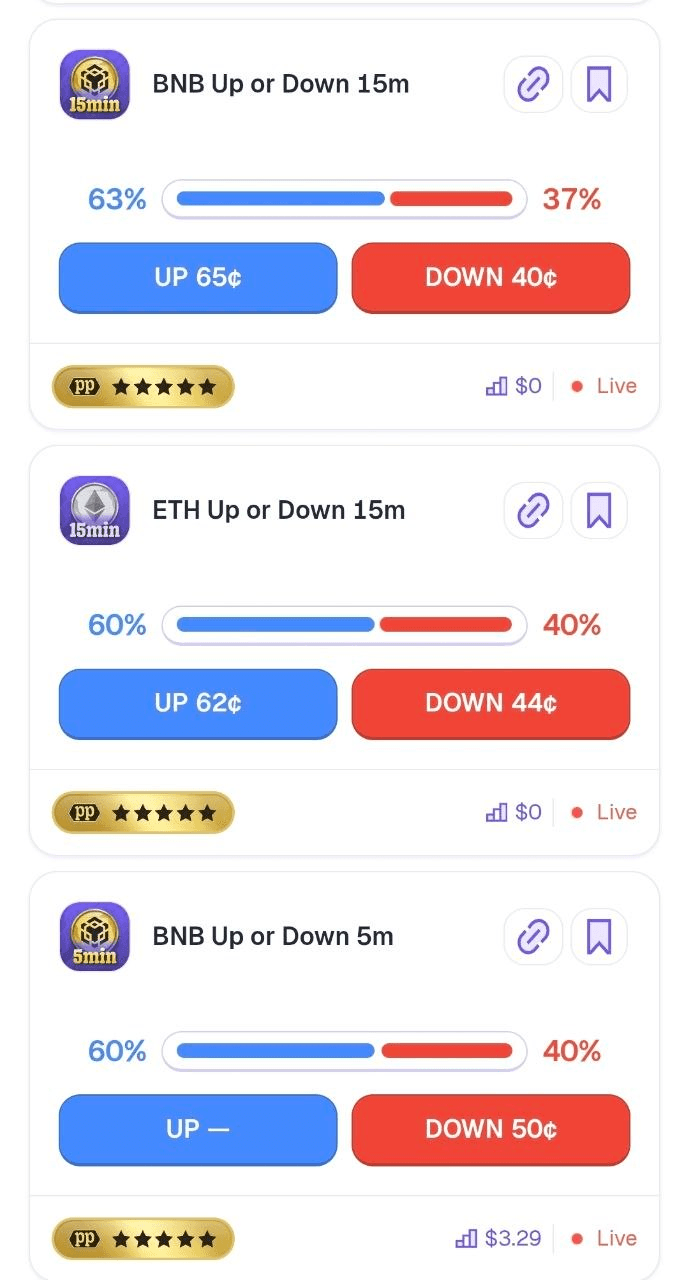
Task: Select the UP button on BNB 5m
Action: point(198,1130)
